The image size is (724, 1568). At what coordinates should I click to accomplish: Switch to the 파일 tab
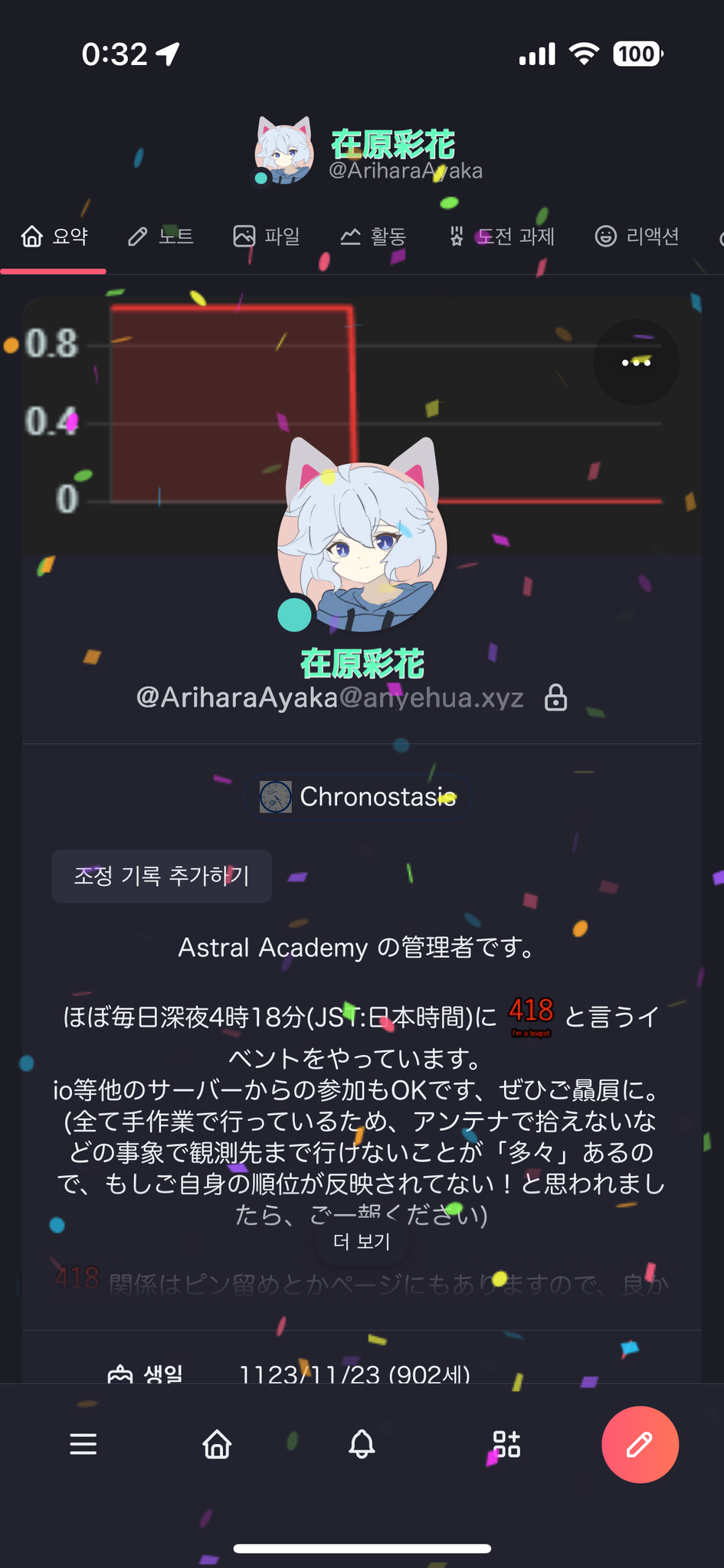pos(267,237)
